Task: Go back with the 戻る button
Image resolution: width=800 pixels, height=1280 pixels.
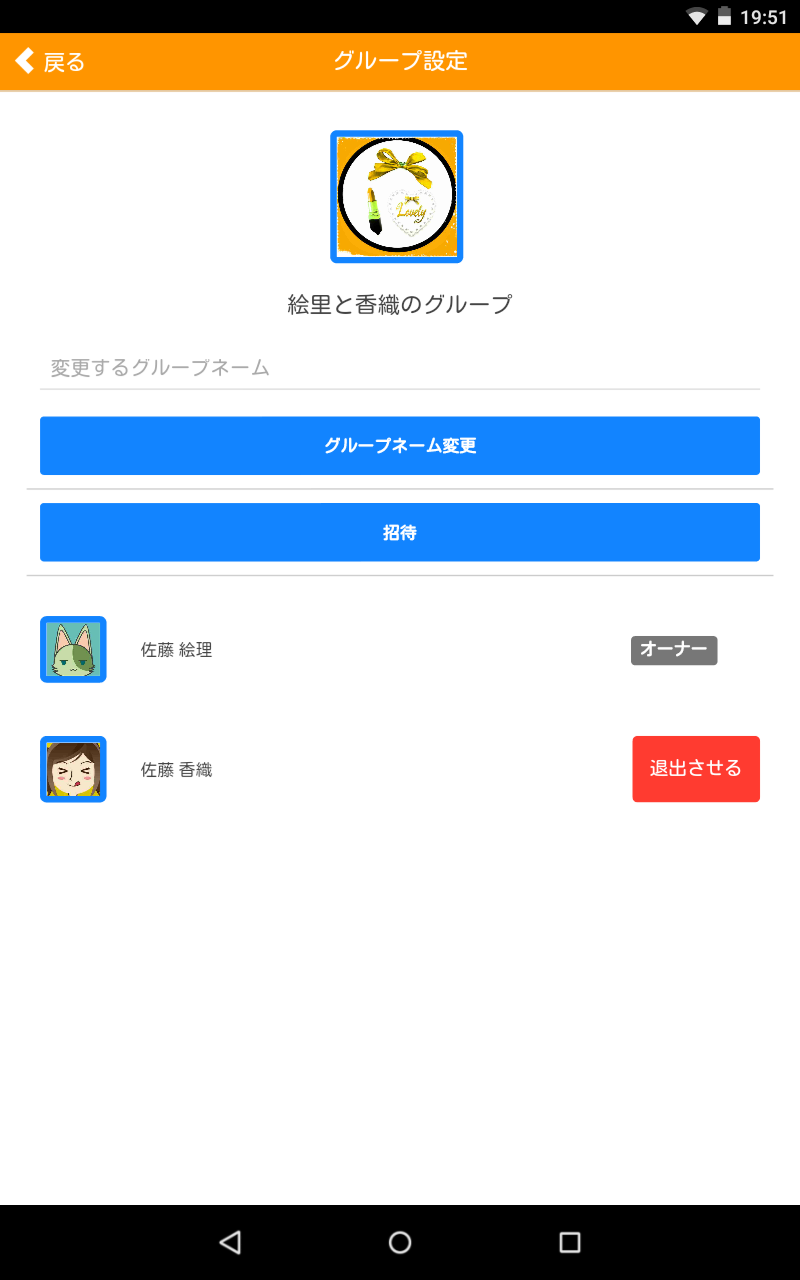Action: tap(50, 62)
